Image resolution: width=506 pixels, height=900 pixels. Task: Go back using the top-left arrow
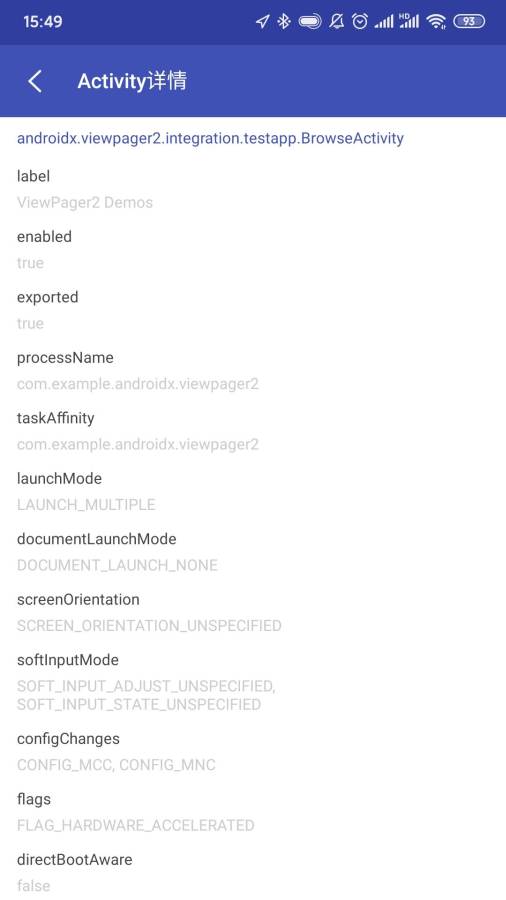pos(35,82)
